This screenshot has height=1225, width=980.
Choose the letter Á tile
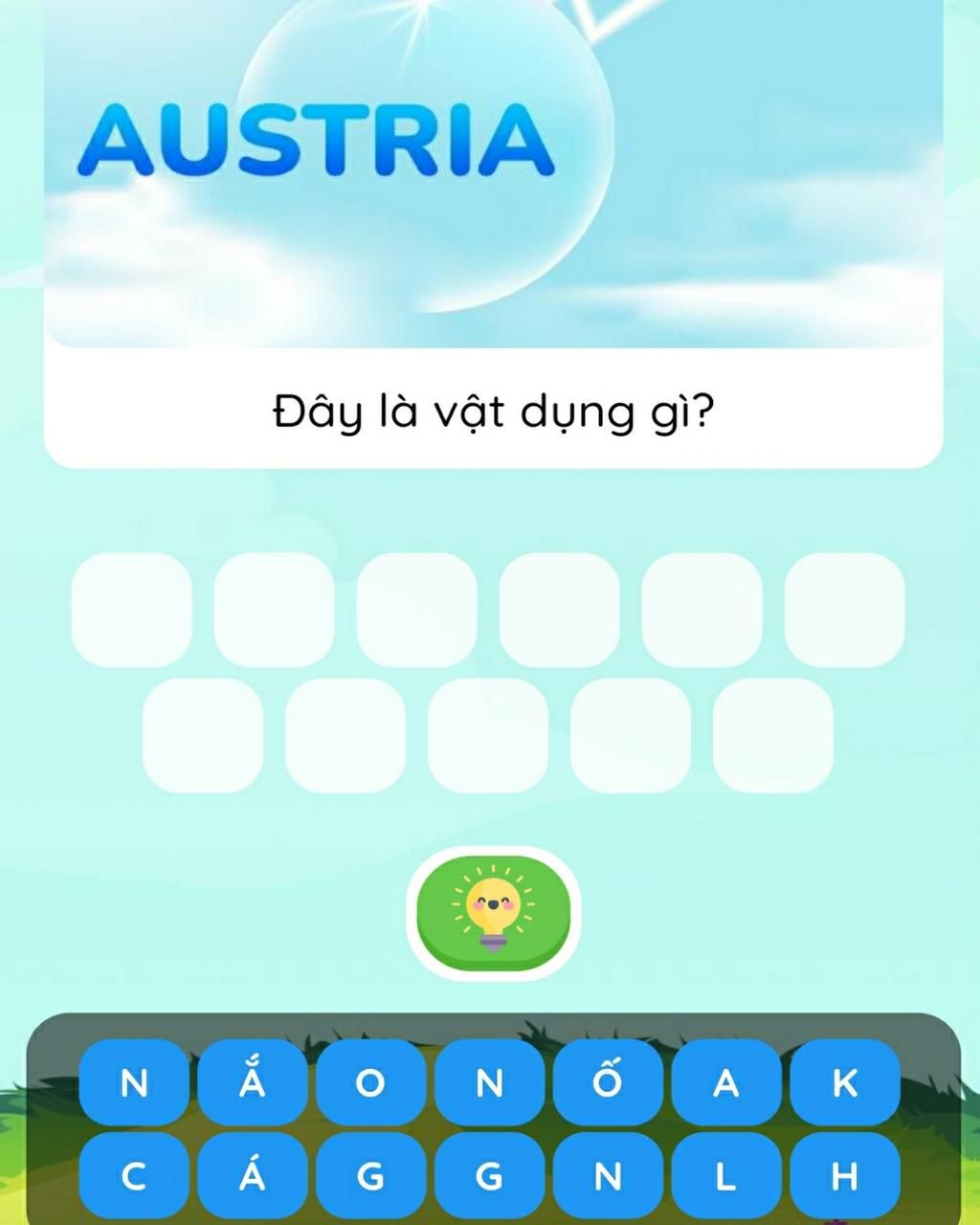(x=252, y=1176)
